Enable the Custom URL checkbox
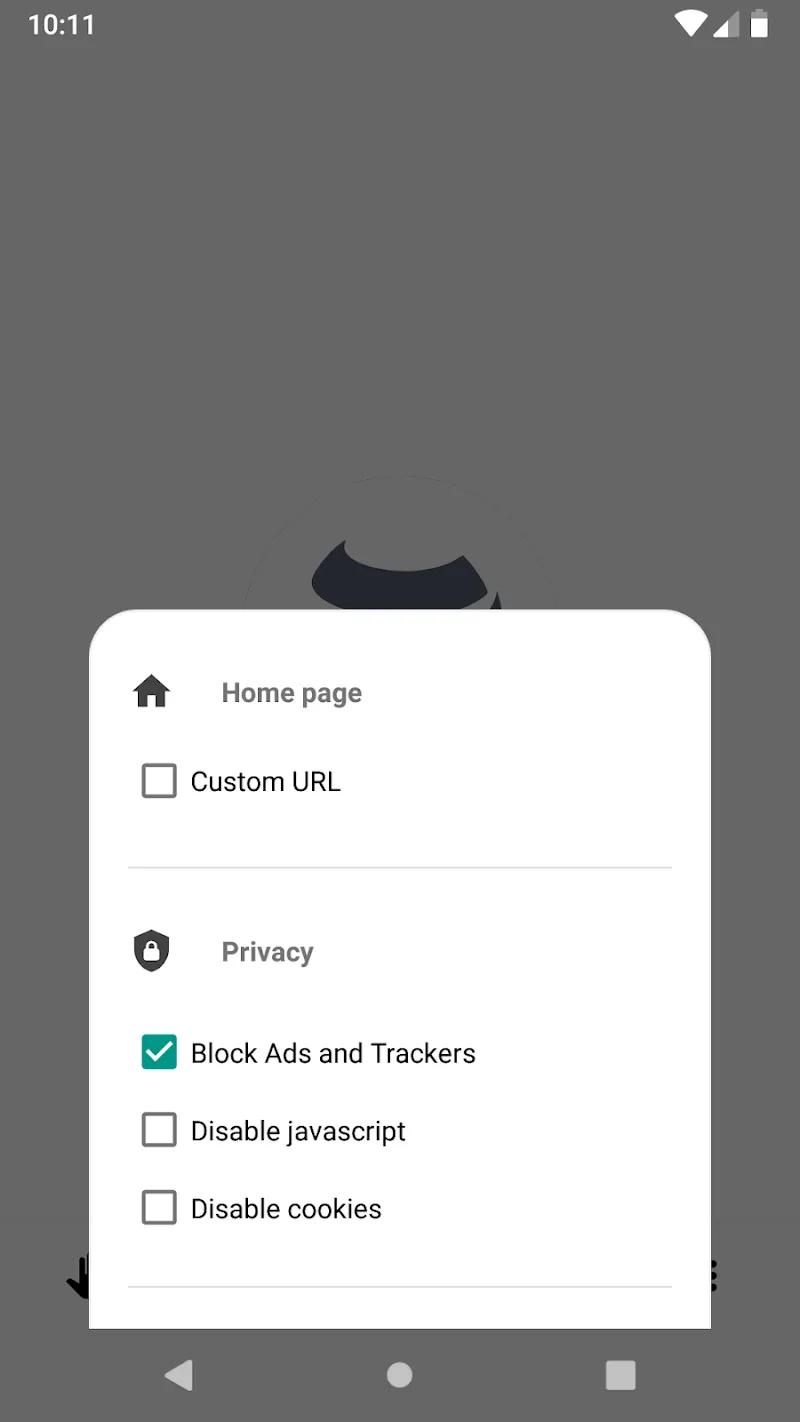 point(159,781)
